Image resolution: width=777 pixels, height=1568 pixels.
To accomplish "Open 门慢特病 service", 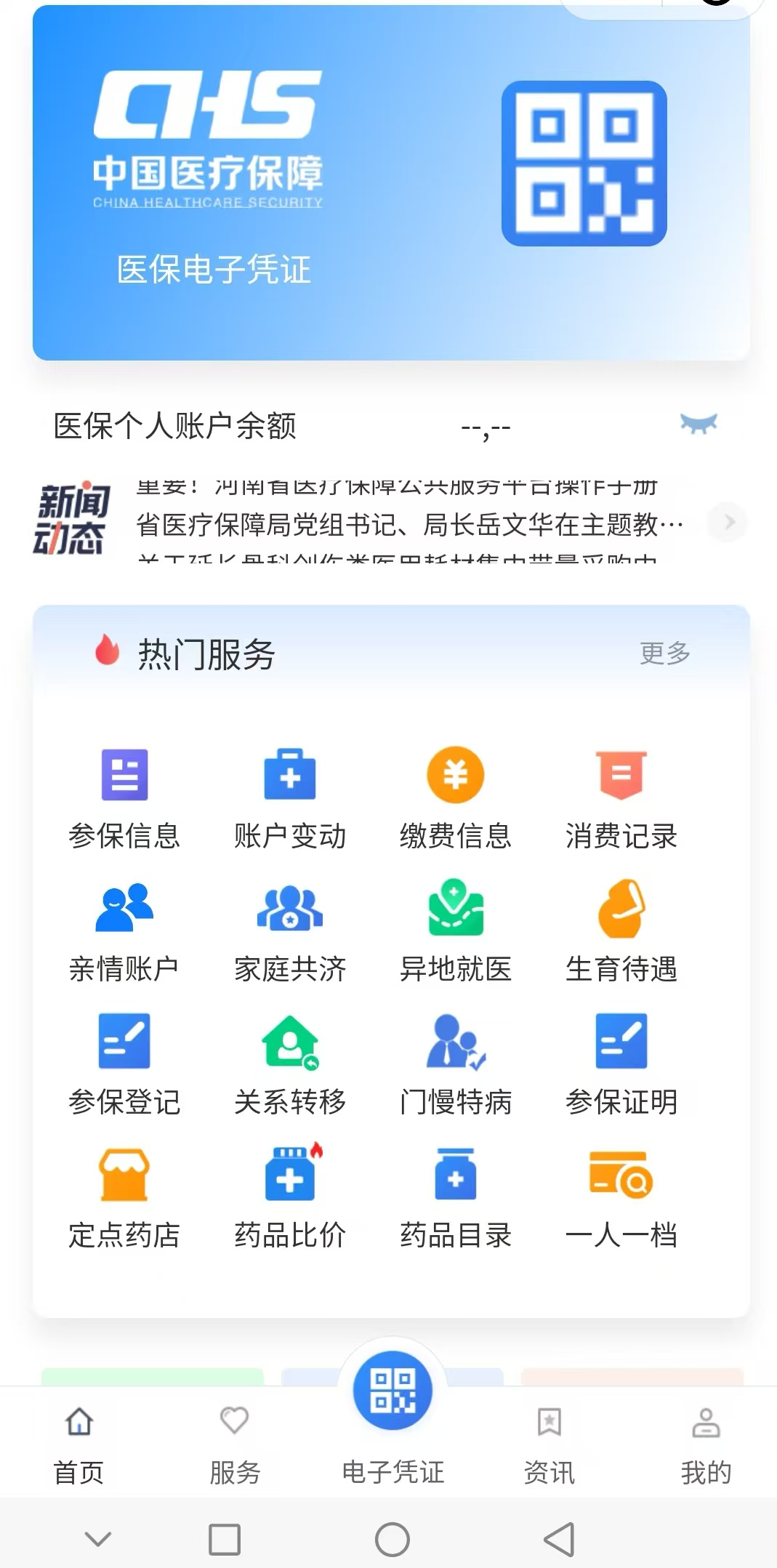I will pyautogui.click(x=456, y=1065).
